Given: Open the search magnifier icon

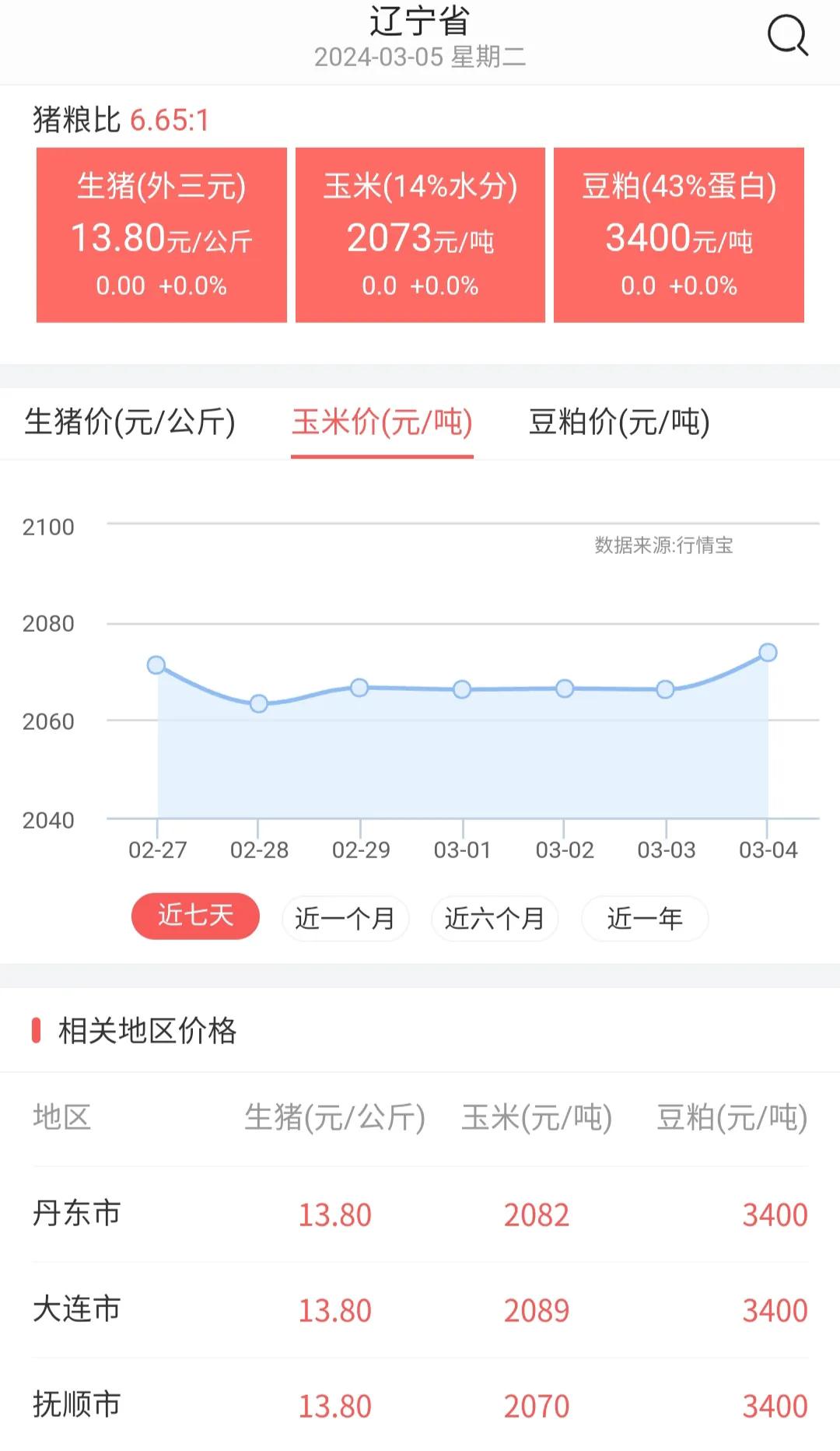Looking at the screenshot, I should pos(788,36).
